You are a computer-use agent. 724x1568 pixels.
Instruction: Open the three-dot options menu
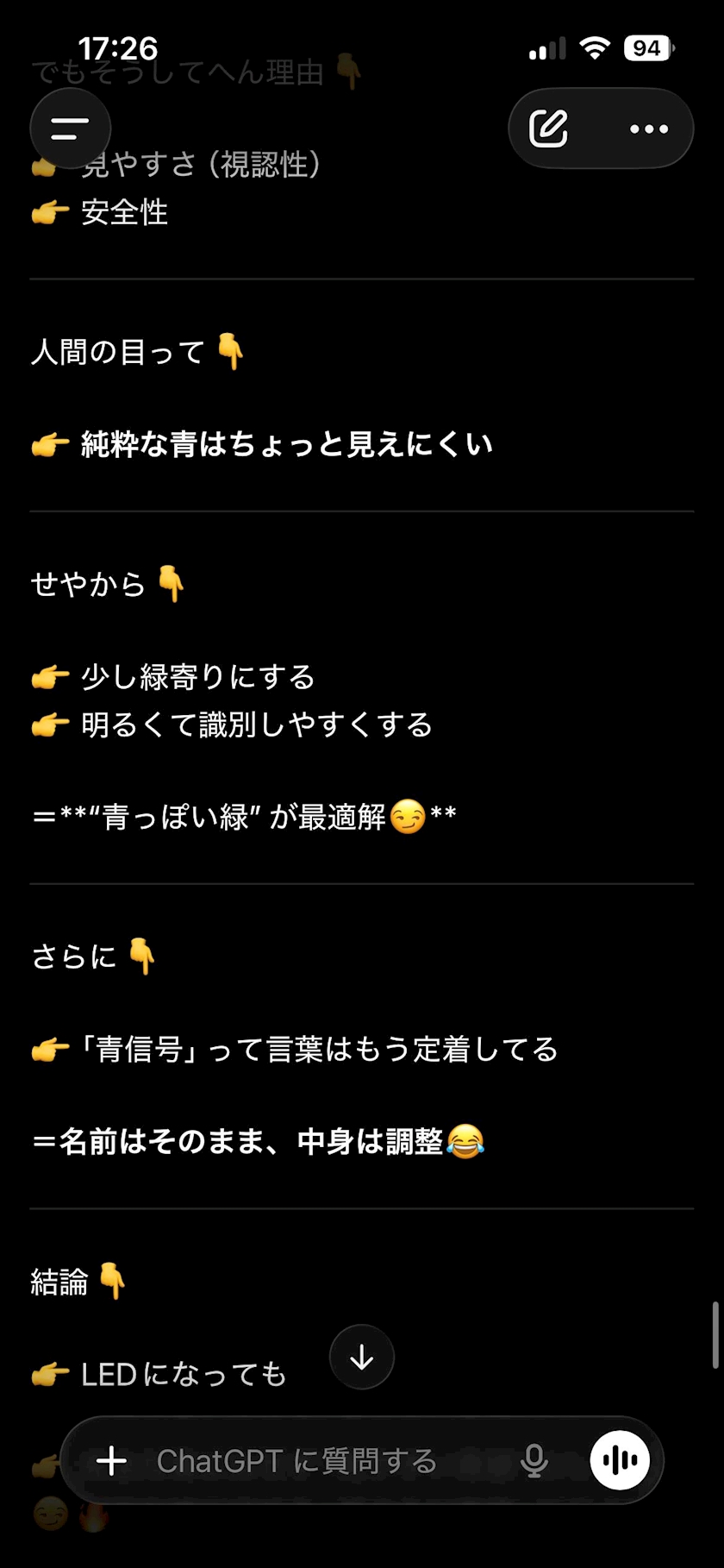pos(648,129)
